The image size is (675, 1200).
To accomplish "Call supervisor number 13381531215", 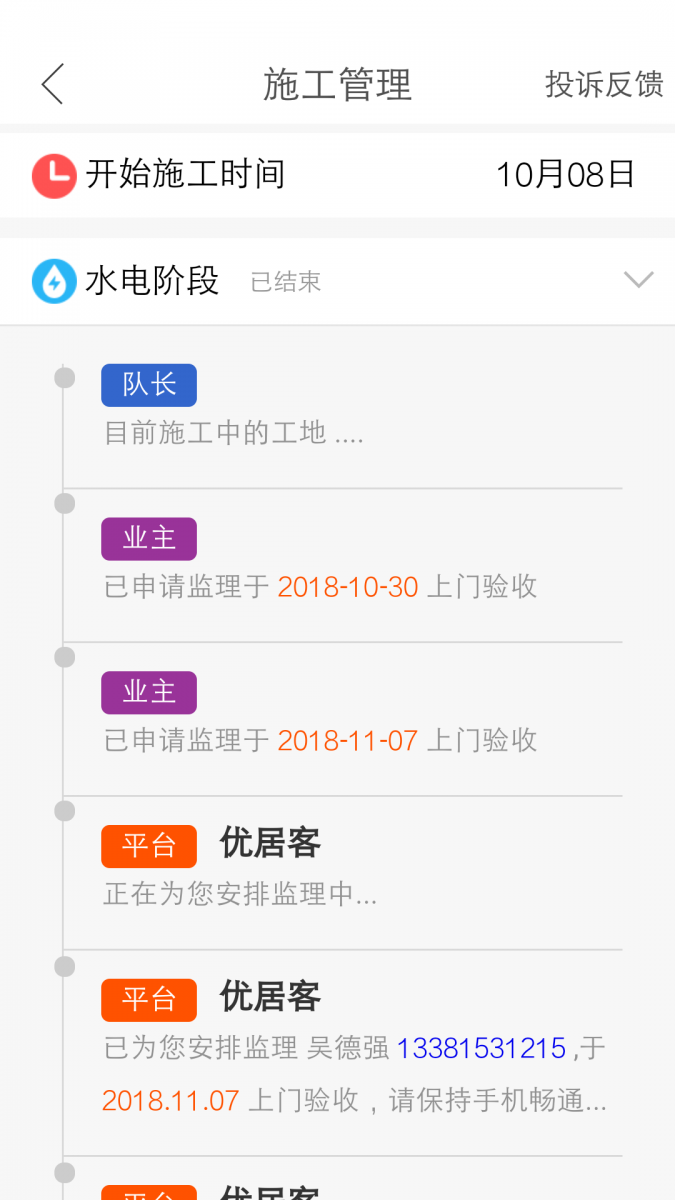I will click(x=481, y=1049).
